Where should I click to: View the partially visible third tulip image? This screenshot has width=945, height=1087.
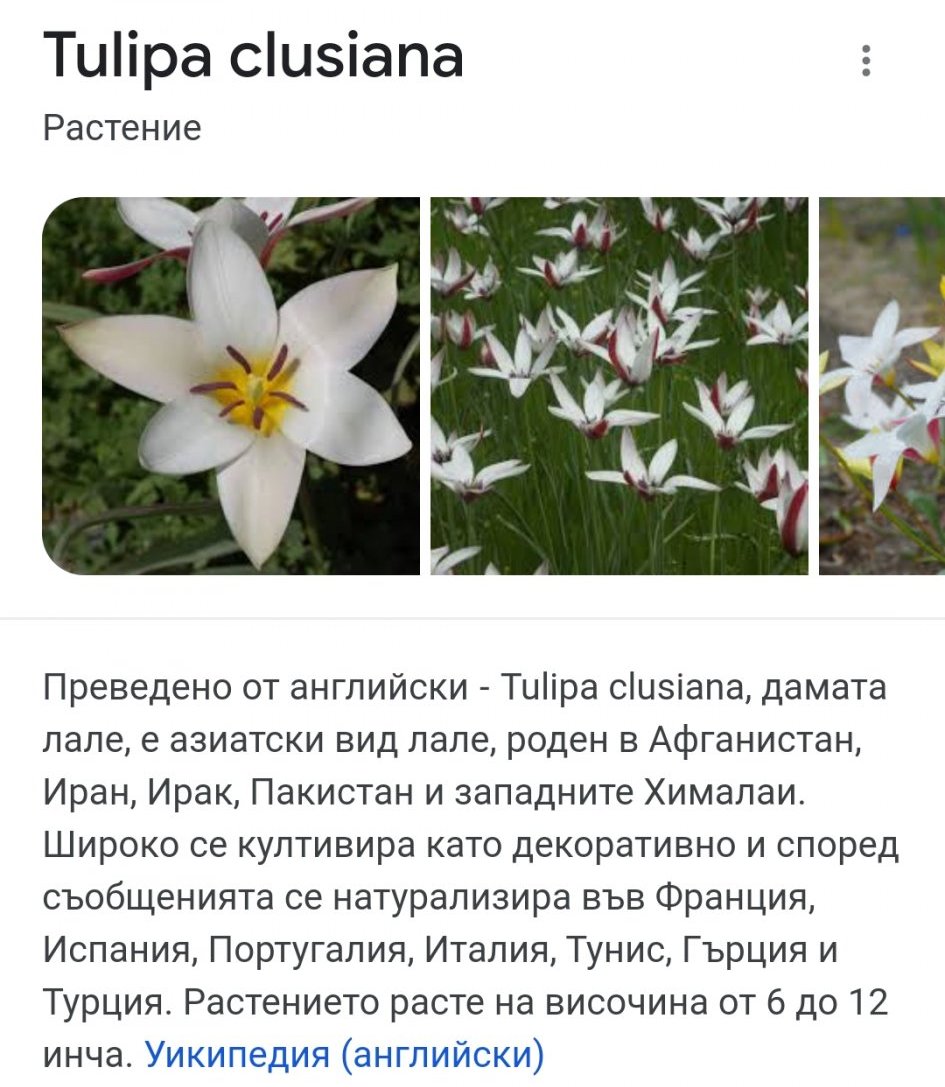click(x=882, y=386)
